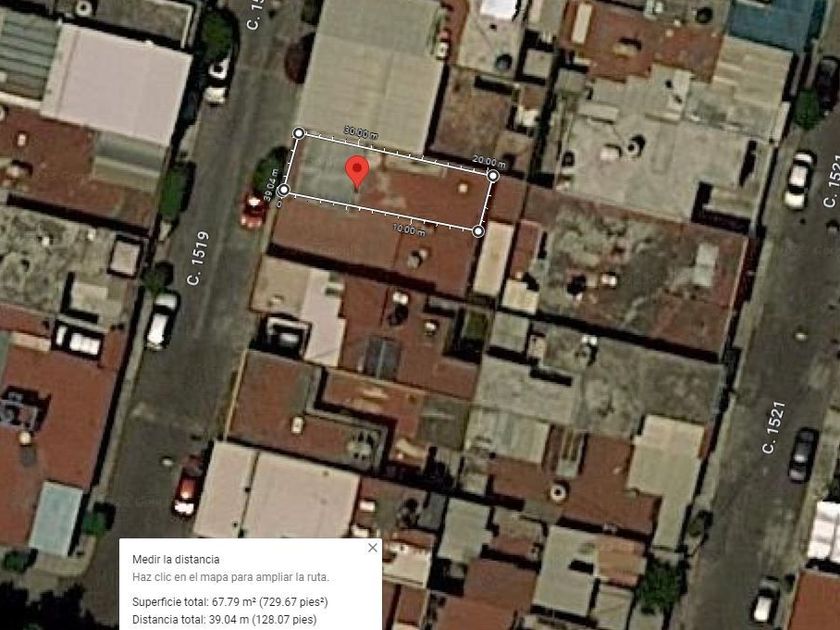Tap the measurement point beside the 30.00 m label
Image resolution: width=840 pixels, height=630 pixels.
click(x=298, y=133)
